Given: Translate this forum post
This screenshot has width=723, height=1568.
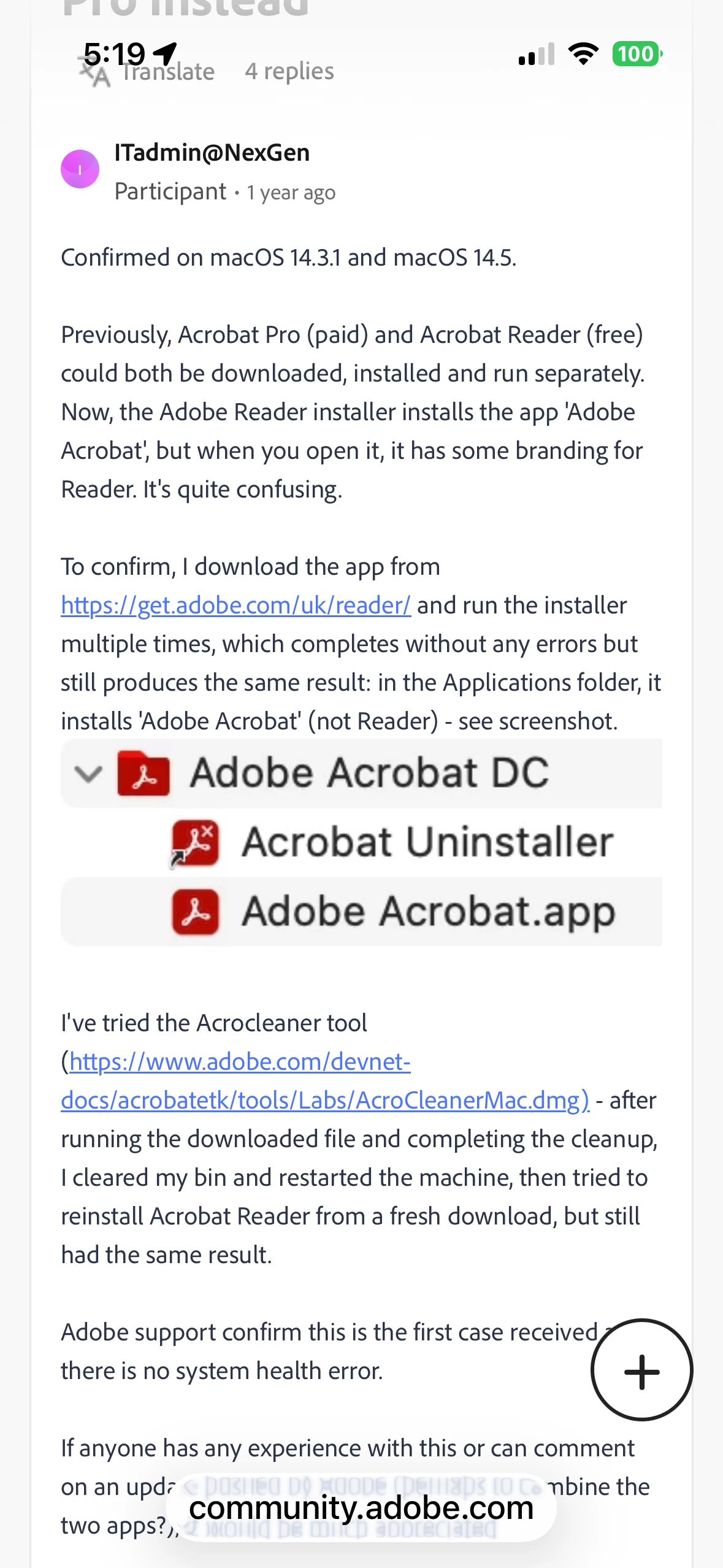Looking at the screenshot, I should (x=147, y=72).
